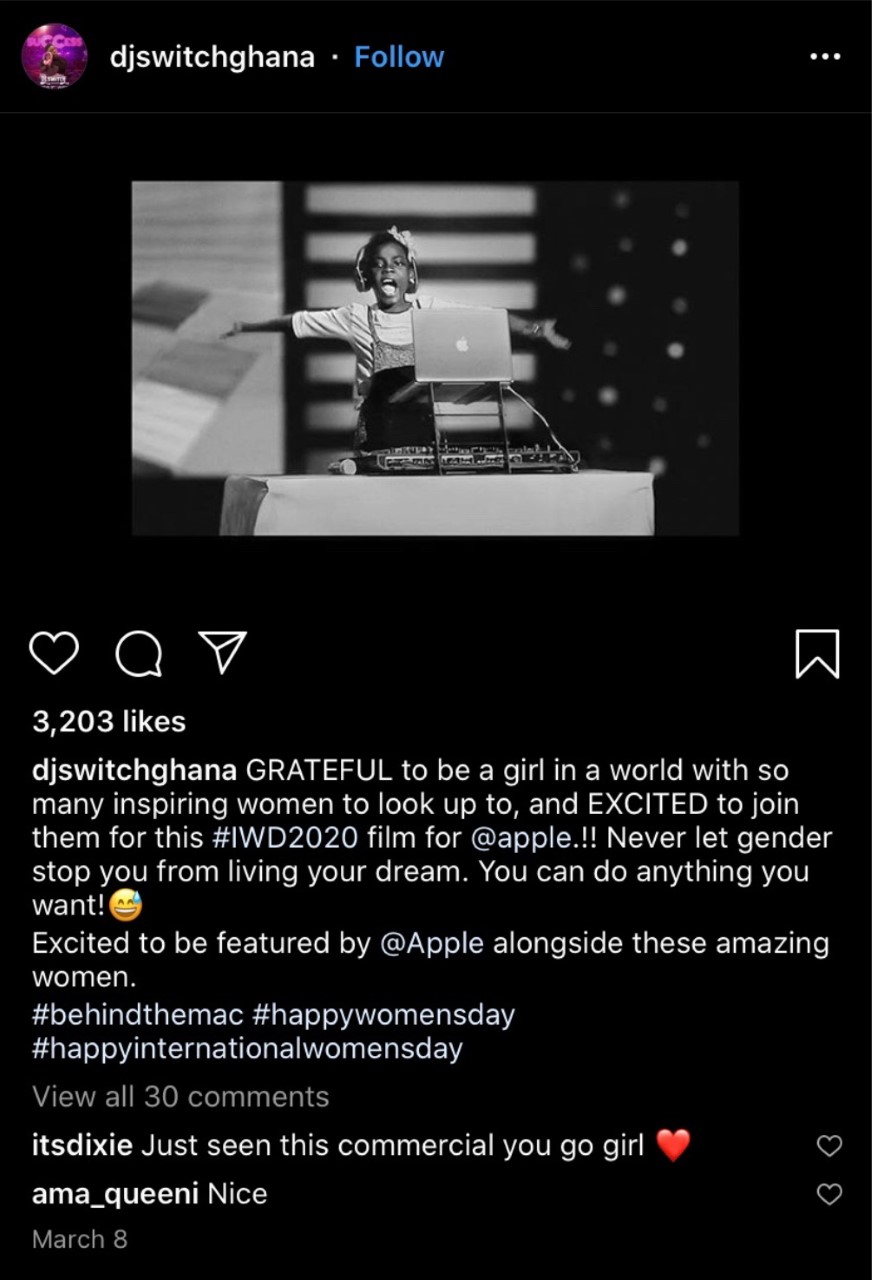
Task: Open the post's black-and-white DJ photo
Action: coord(435,358)
